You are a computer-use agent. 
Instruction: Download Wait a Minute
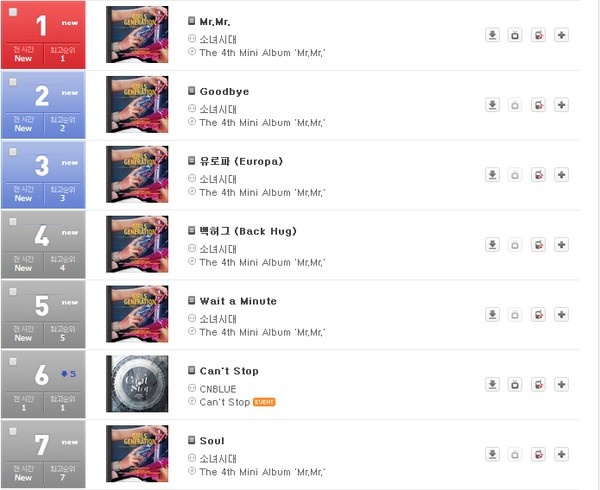pos(492,314)
